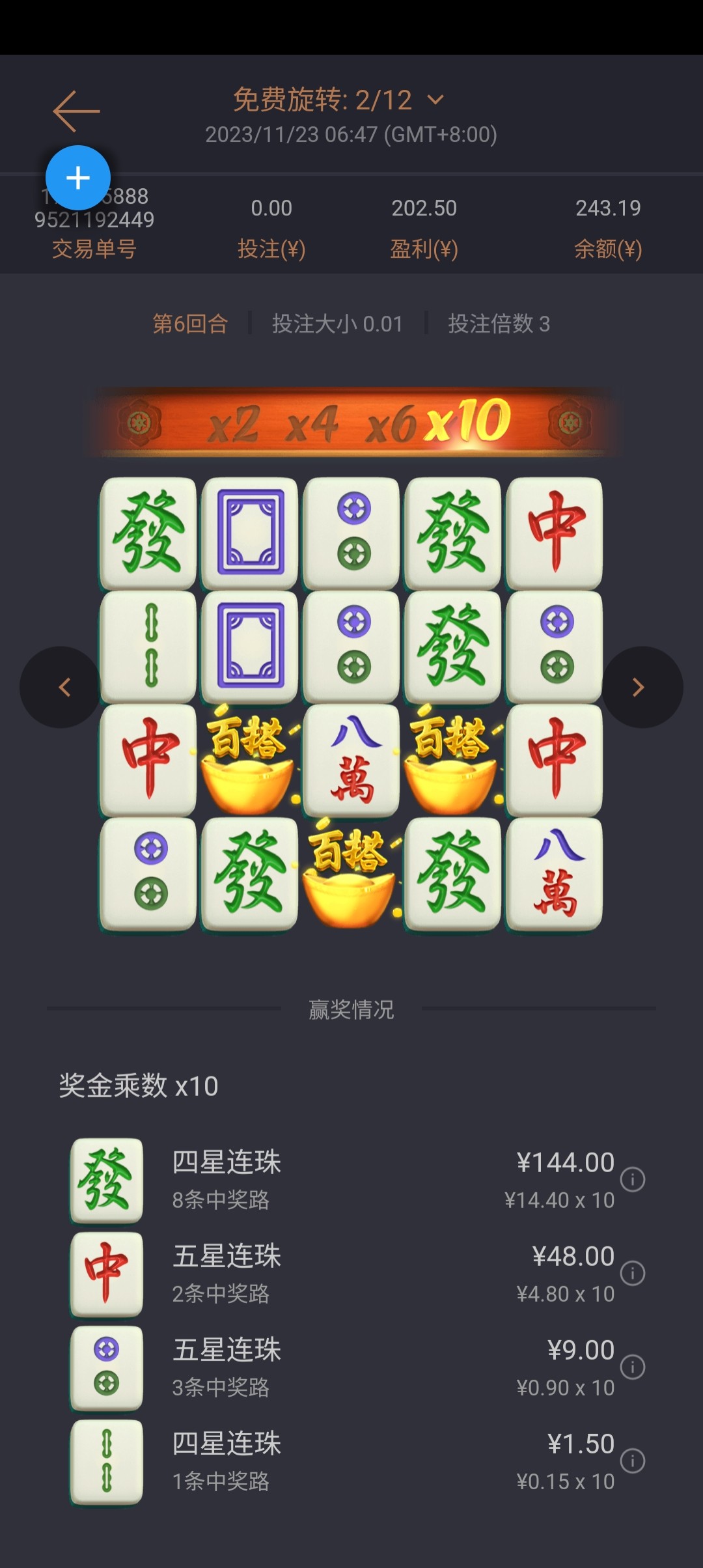This screenshot has width=703, height=1568.
Task: Open info for the ¥48.00 中 win
Action: (633, 1273)
